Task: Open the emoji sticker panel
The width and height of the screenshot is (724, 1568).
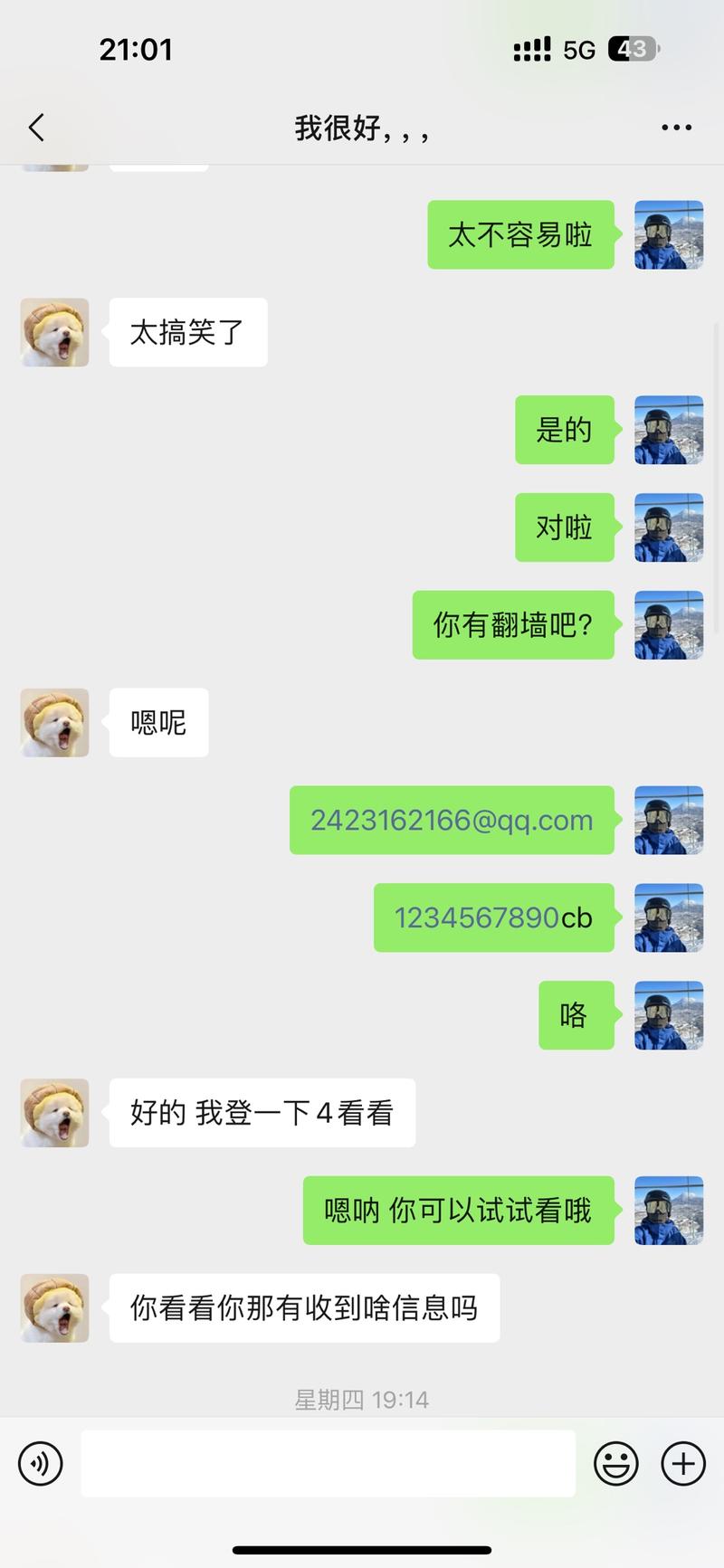Action: click(x=615, y=1463)
